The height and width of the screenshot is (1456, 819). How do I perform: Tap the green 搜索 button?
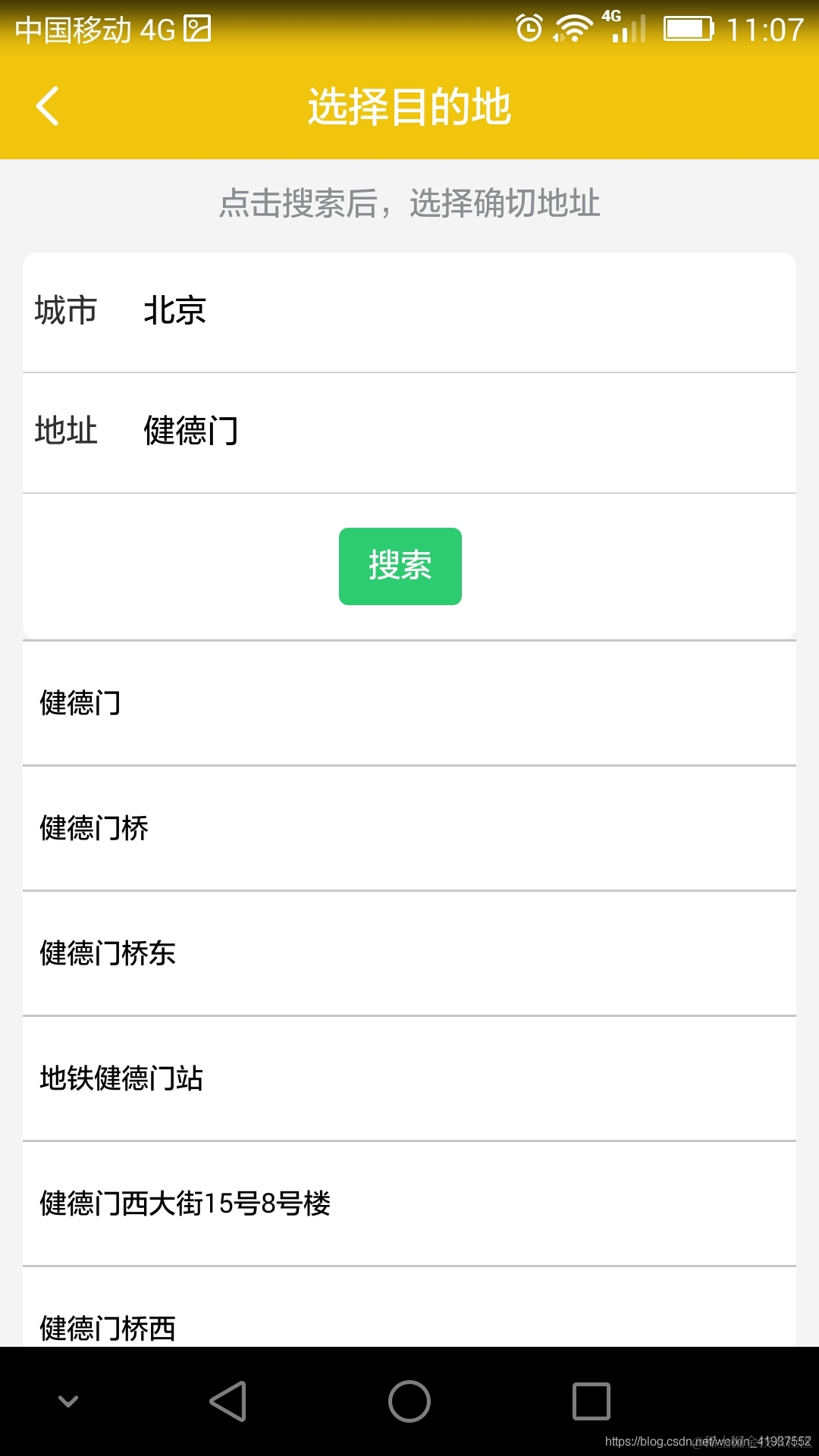pos(400,566)
